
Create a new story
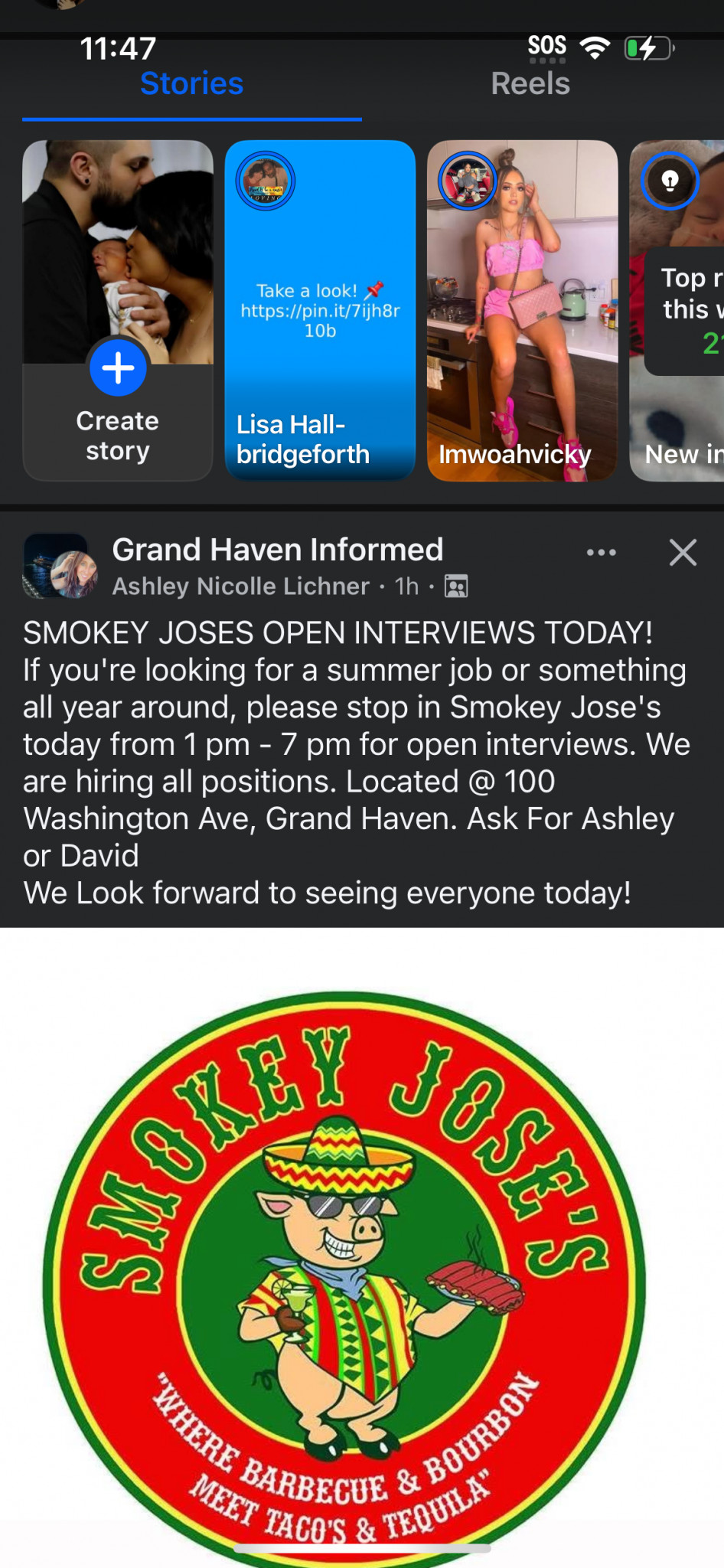pyautogui.click(x=118, y=310)
